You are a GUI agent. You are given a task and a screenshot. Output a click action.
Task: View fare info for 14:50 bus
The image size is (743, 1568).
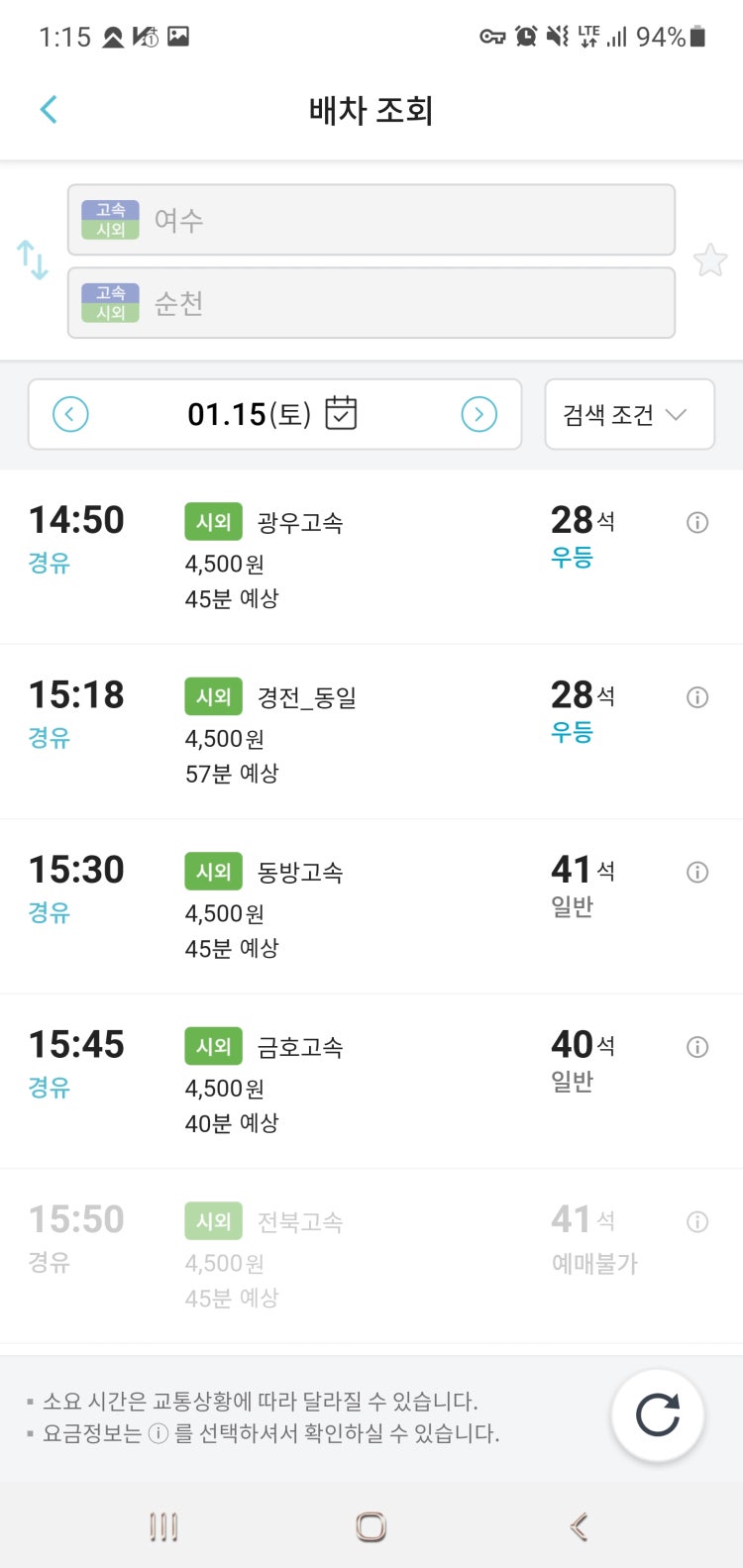[x=697, y=523]
